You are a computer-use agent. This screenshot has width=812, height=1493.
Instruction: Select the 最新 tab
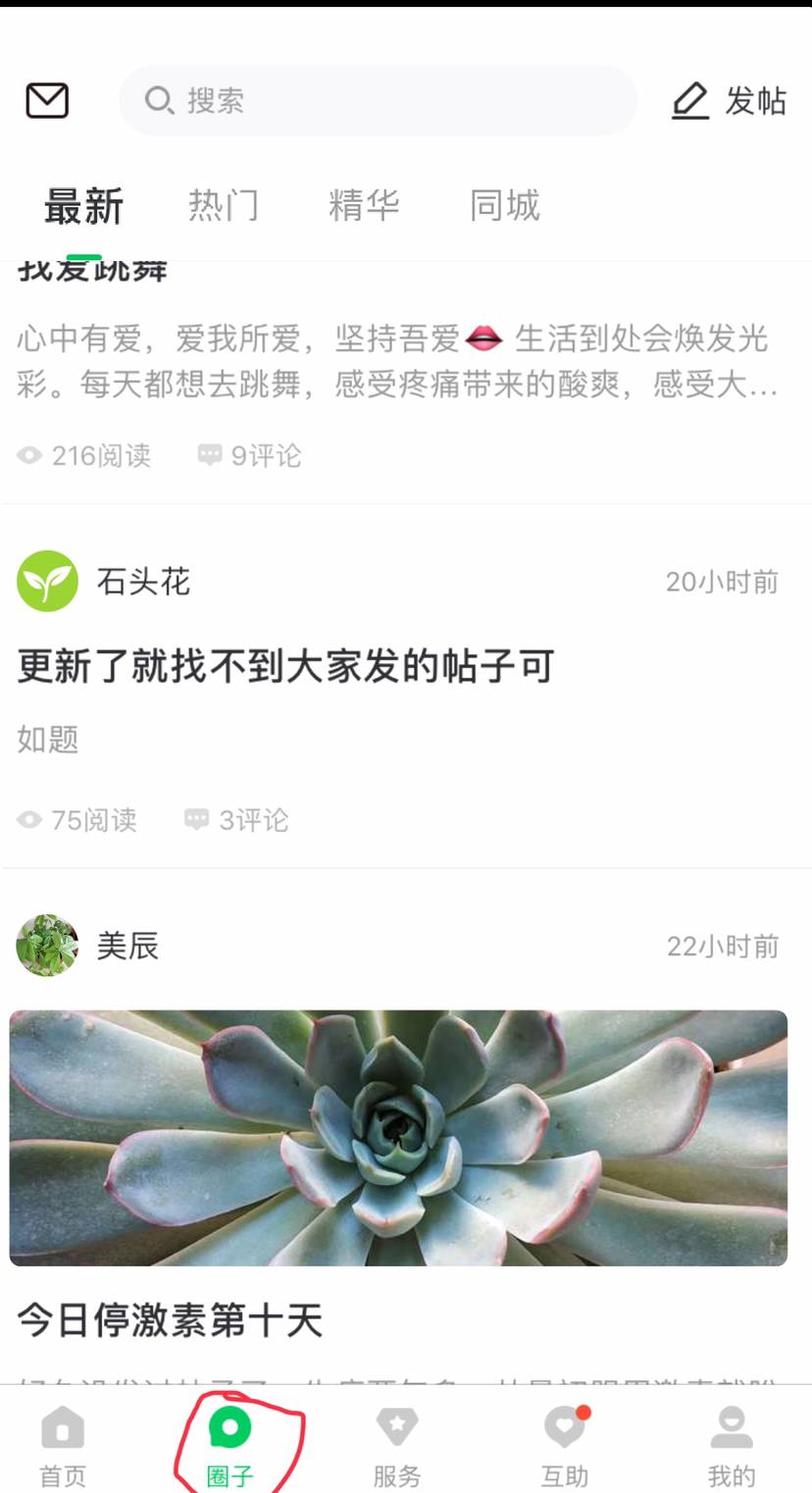tap(83, 206)
